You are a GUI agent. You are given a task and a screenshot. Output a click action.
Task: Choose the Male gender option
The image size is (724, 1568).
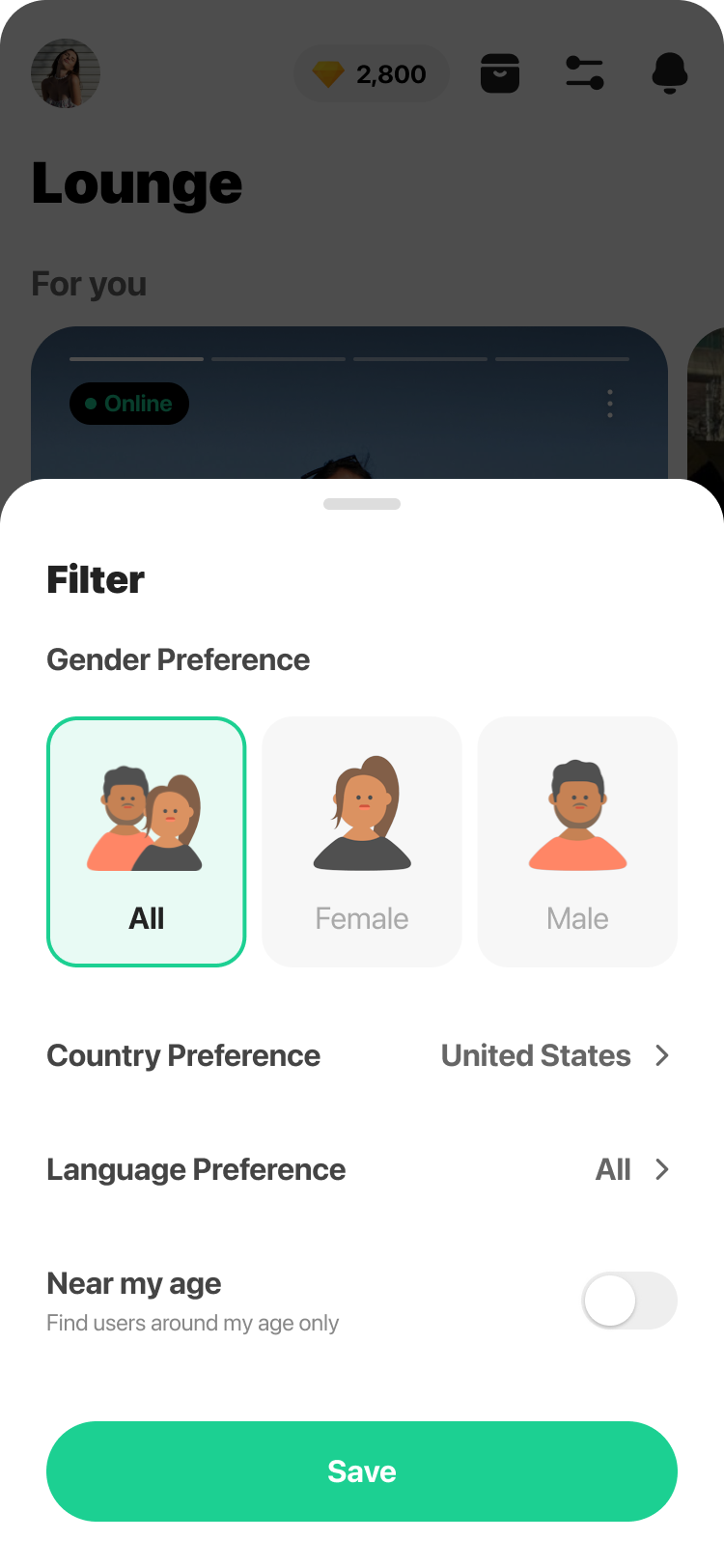click(x=577, y=841)
